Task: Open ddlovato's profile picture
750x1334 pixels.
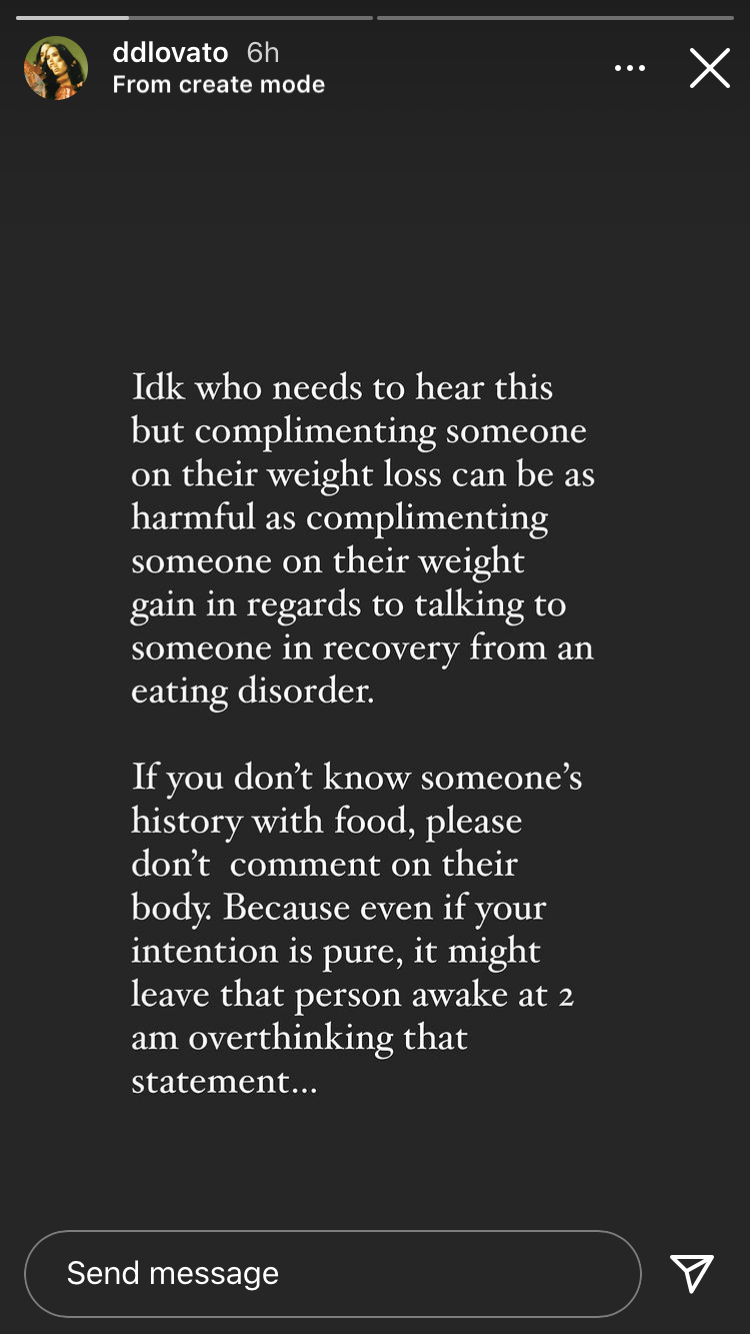Action: [56, 68]
